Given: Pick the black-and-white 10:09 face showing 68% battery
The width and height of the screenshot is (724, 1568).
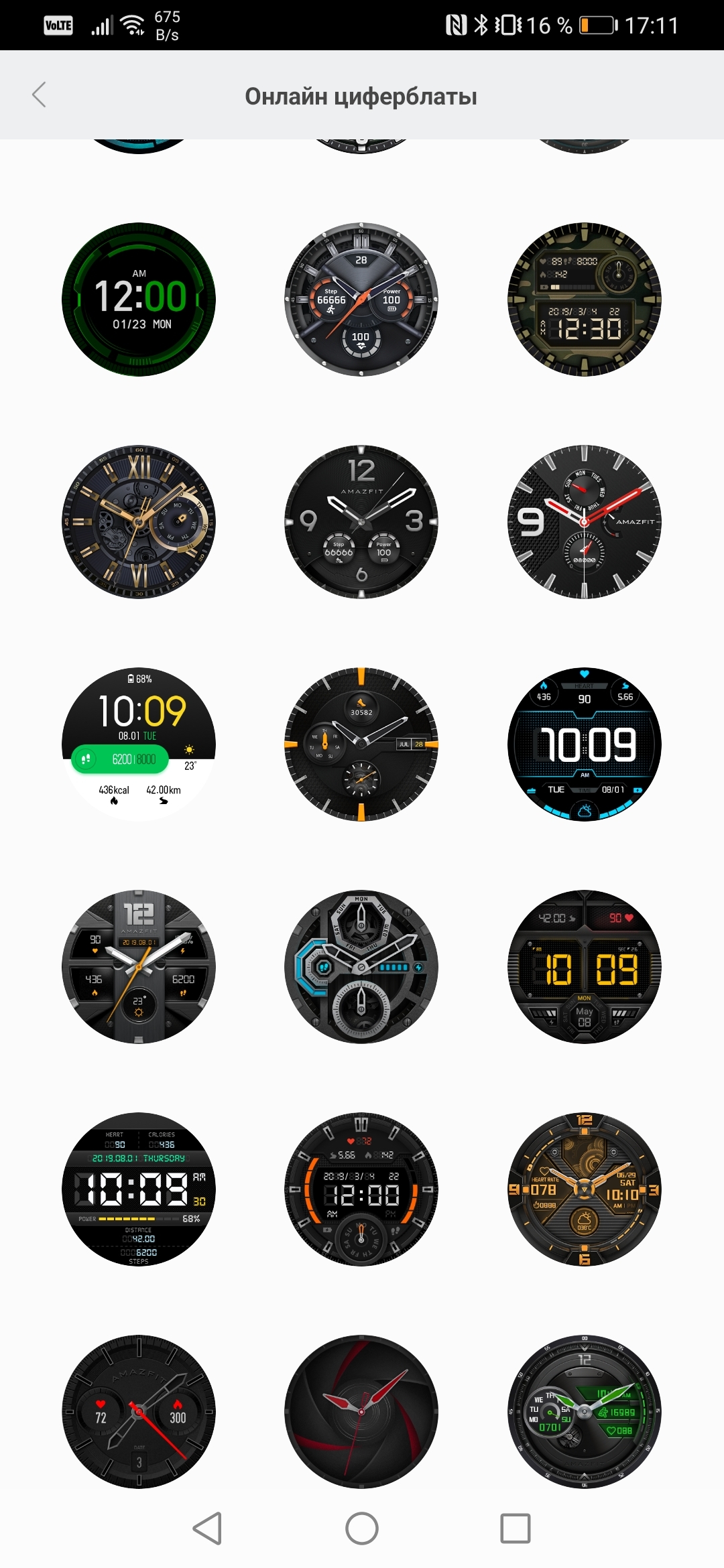Looking at the screenshot, I should pyautogui.click(x=139, y=744).
